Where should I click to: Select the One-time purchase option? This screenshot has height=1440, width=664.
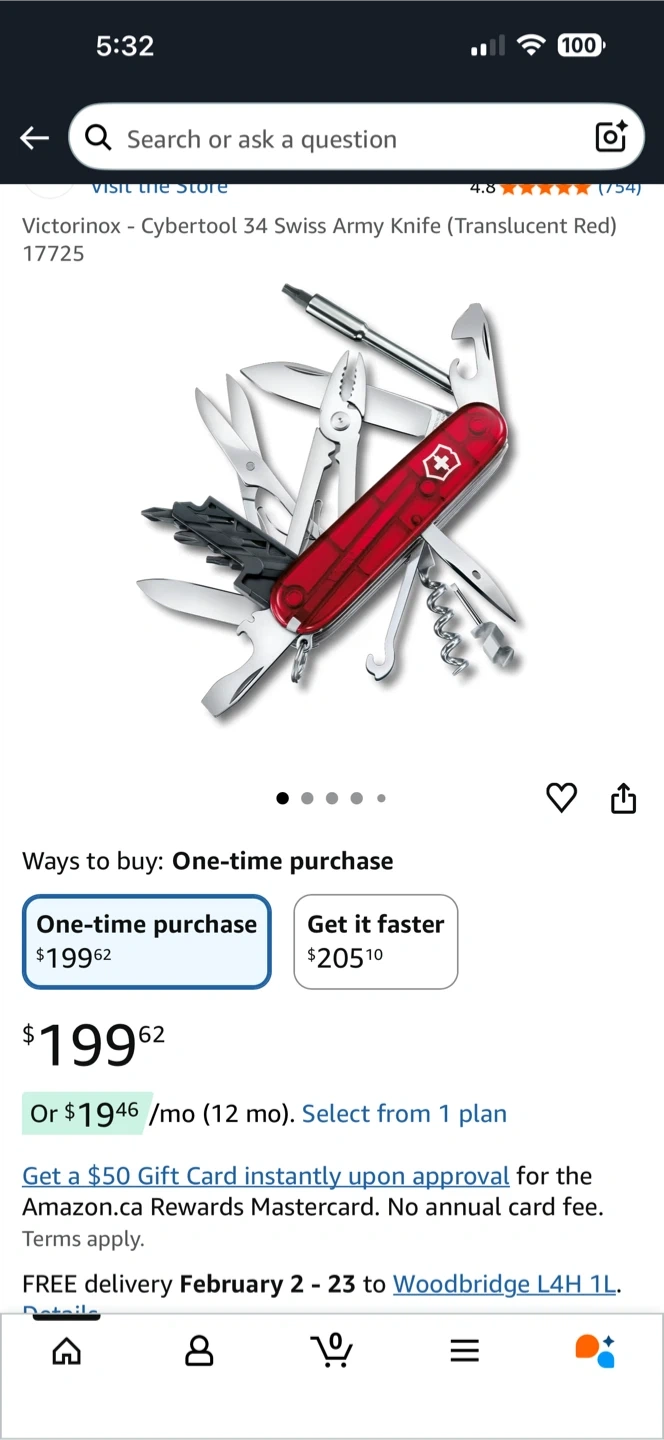click(147, 941)
